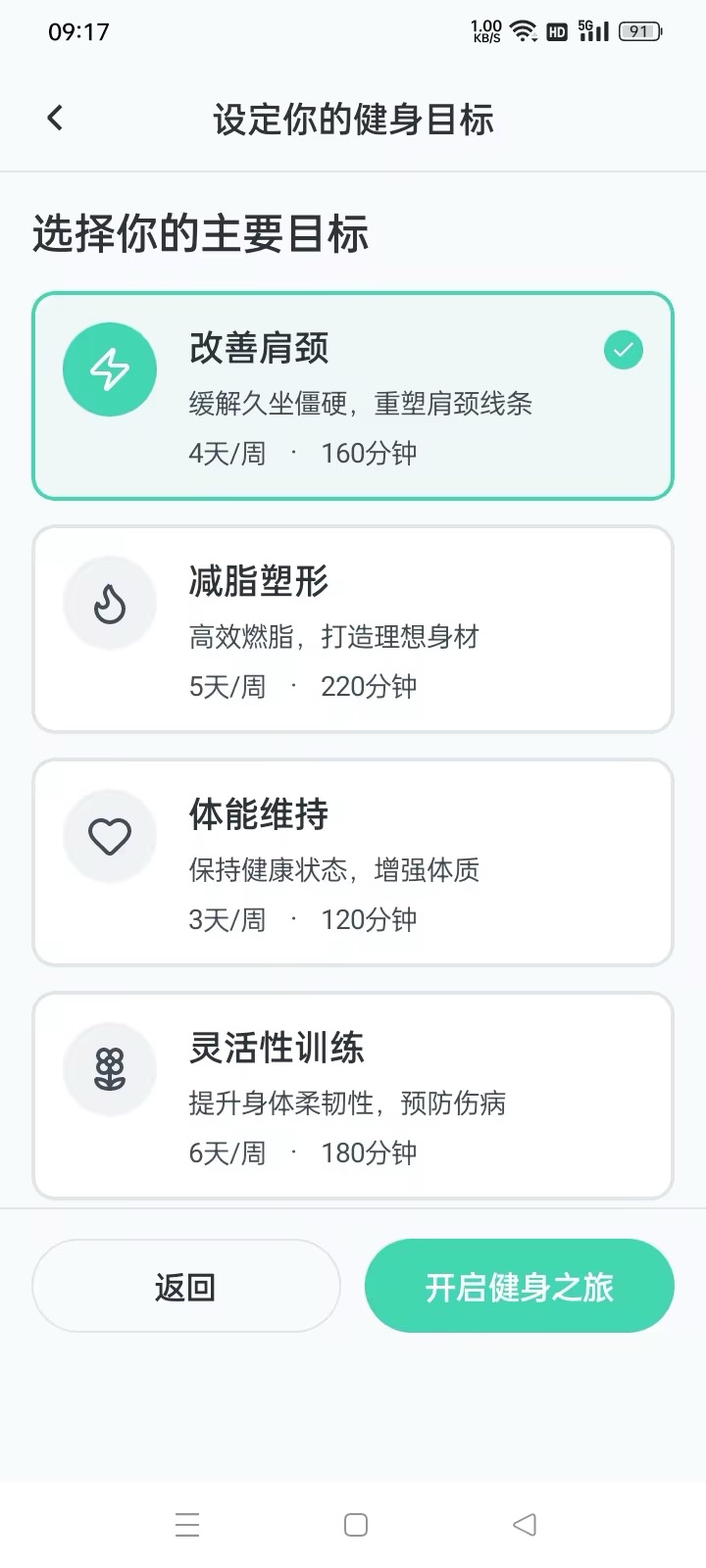706x1568 pixels.
Task: Pick the 灵活性训练 goal option
Action: coord(353,1096)
